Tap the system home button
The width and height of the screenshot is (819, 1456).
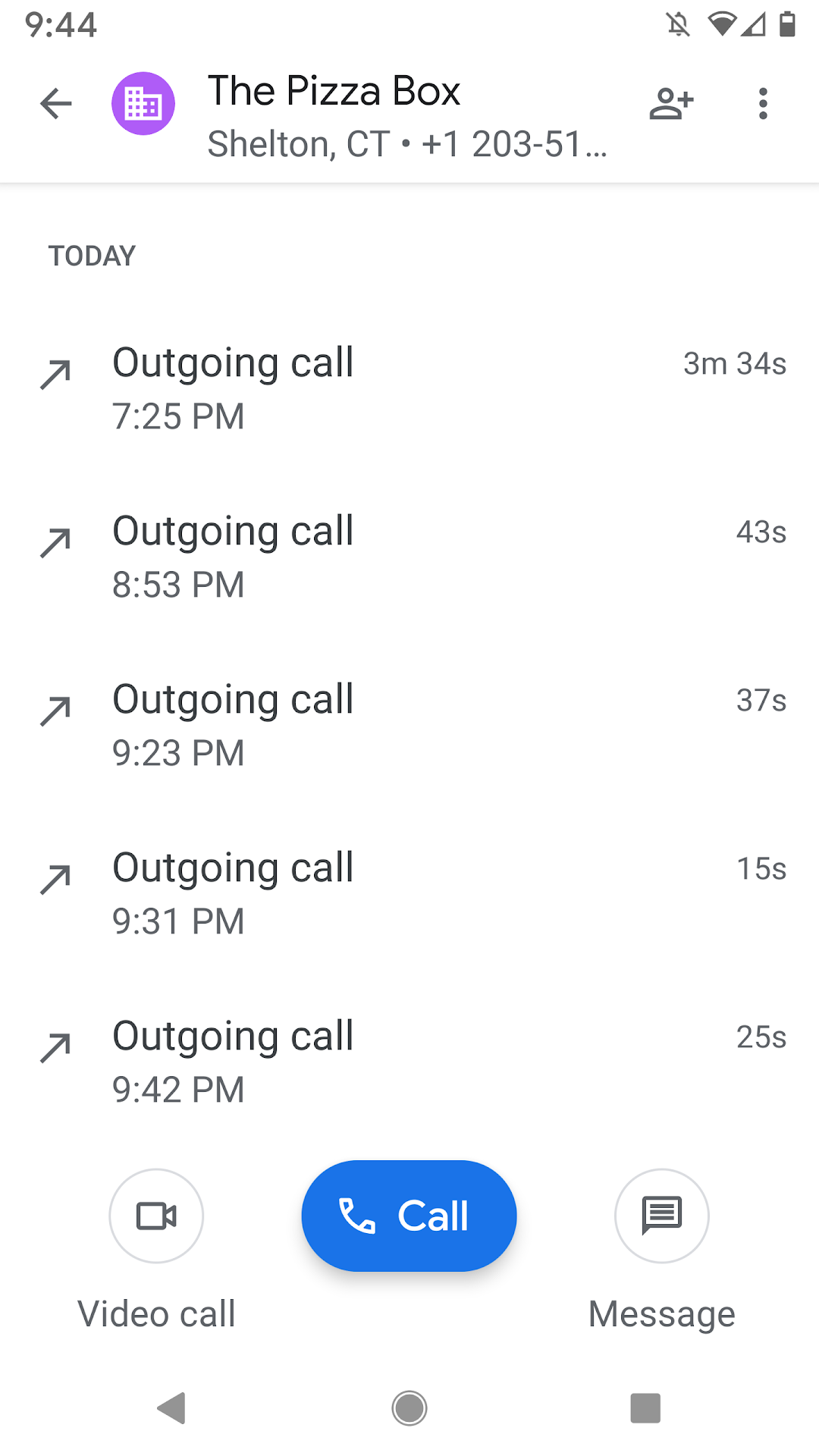pos(409,1408)
